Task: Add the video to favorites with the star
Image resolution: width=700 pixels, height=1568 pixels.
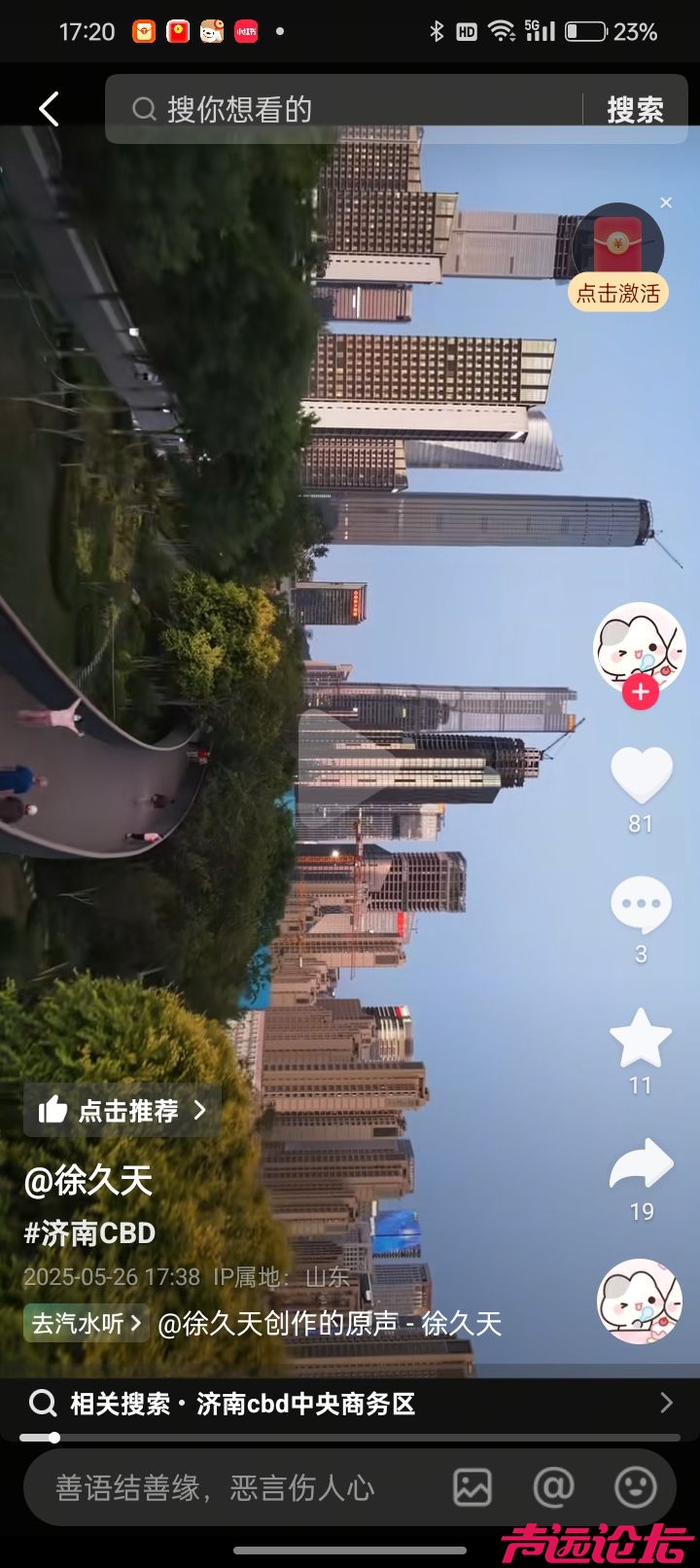Action: tap(641, 1038)
